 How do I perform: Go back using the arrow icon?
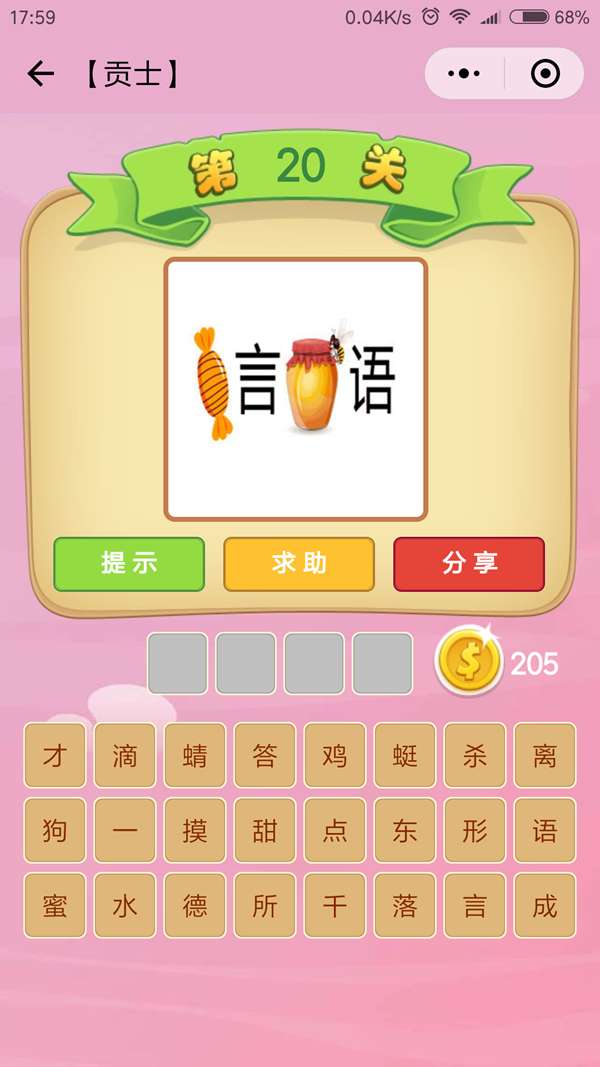(x=40, y=73)
